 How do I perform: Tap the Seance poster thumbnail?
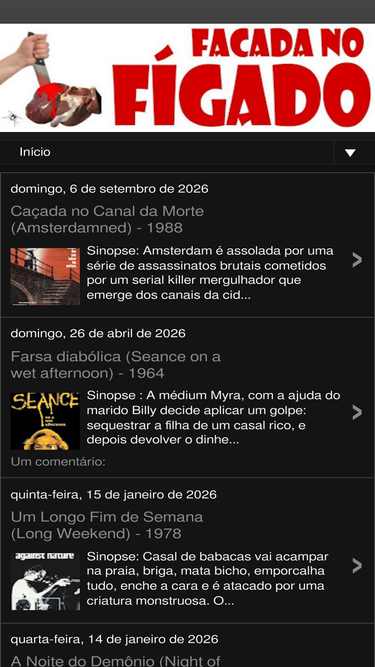[x=45, y=421]
